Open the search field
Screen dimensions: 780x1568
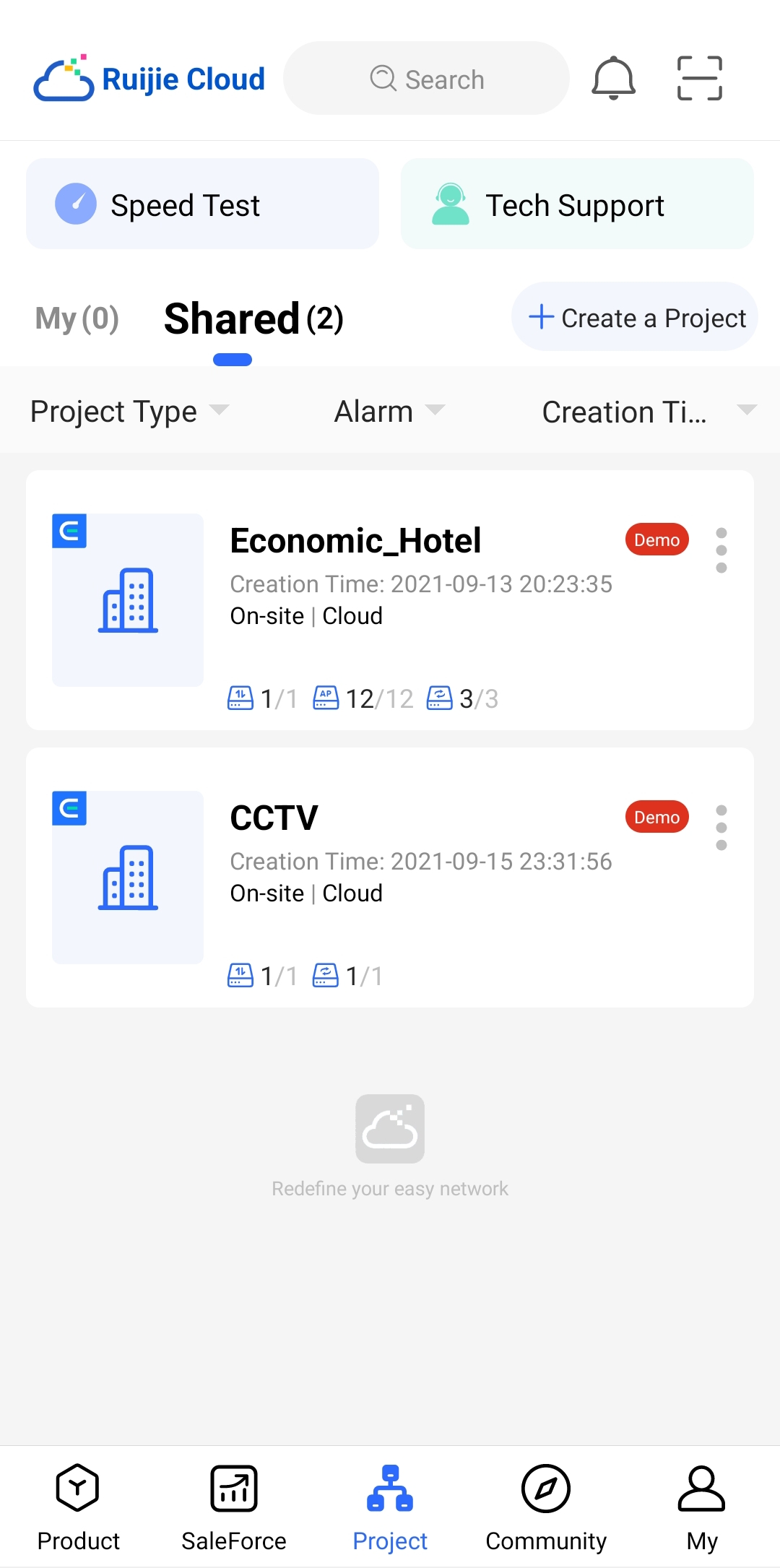(x=426, y=79)
